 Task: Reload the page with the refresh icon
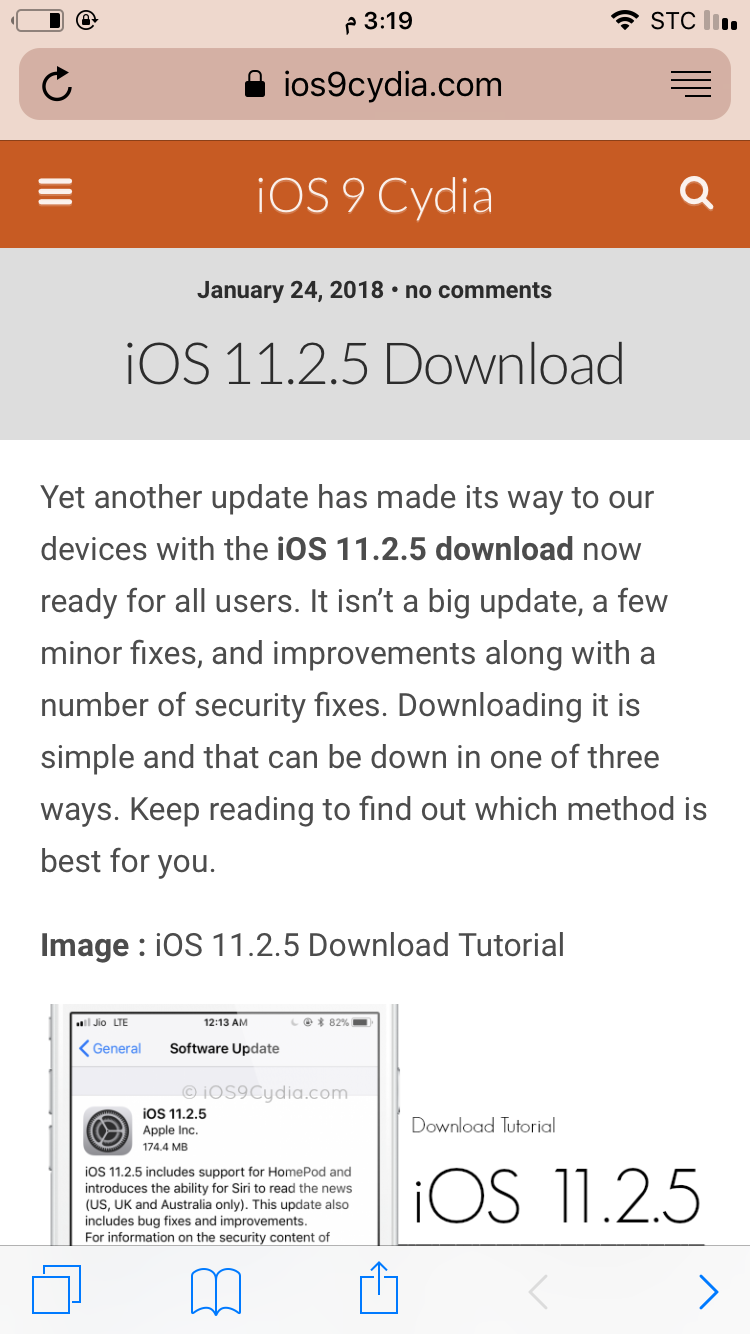coord(58,85)
